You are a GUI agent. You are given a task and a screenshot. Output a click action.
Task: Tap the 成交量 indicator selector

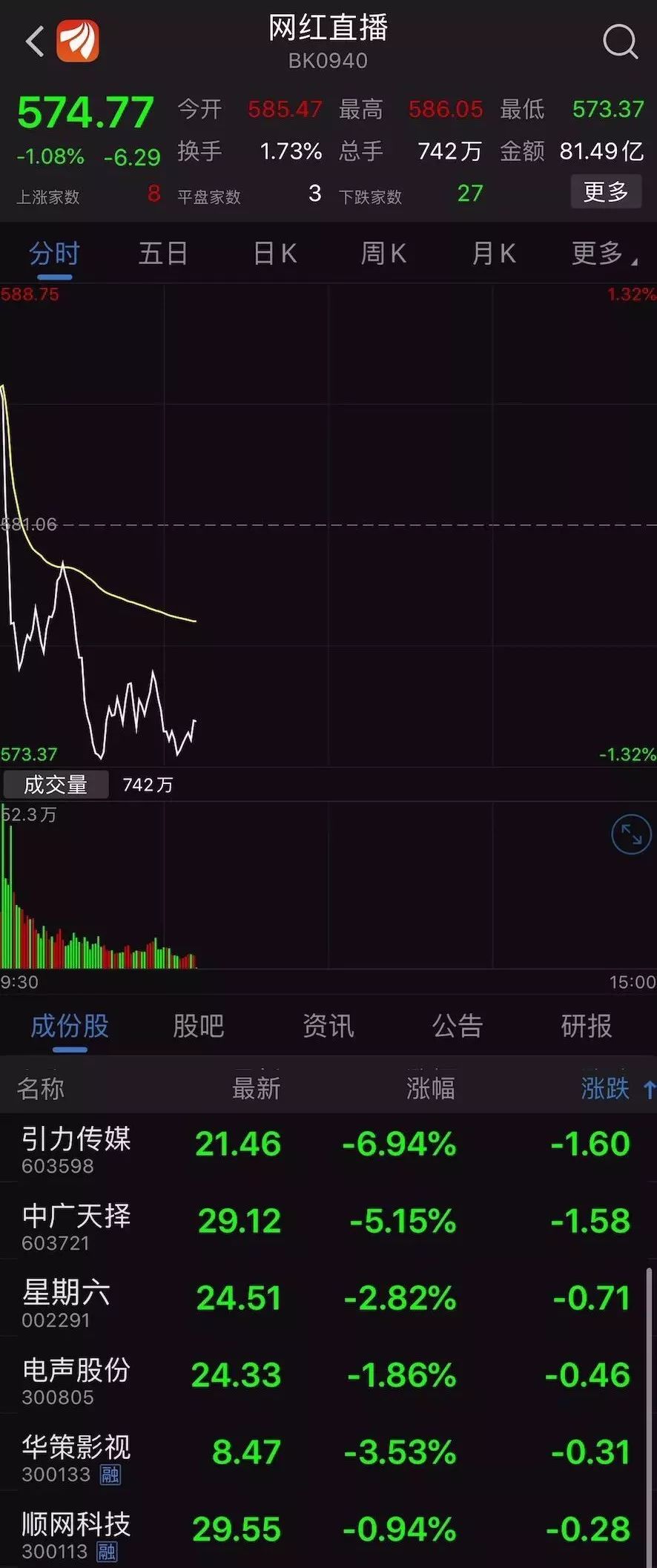coord(56,785)
